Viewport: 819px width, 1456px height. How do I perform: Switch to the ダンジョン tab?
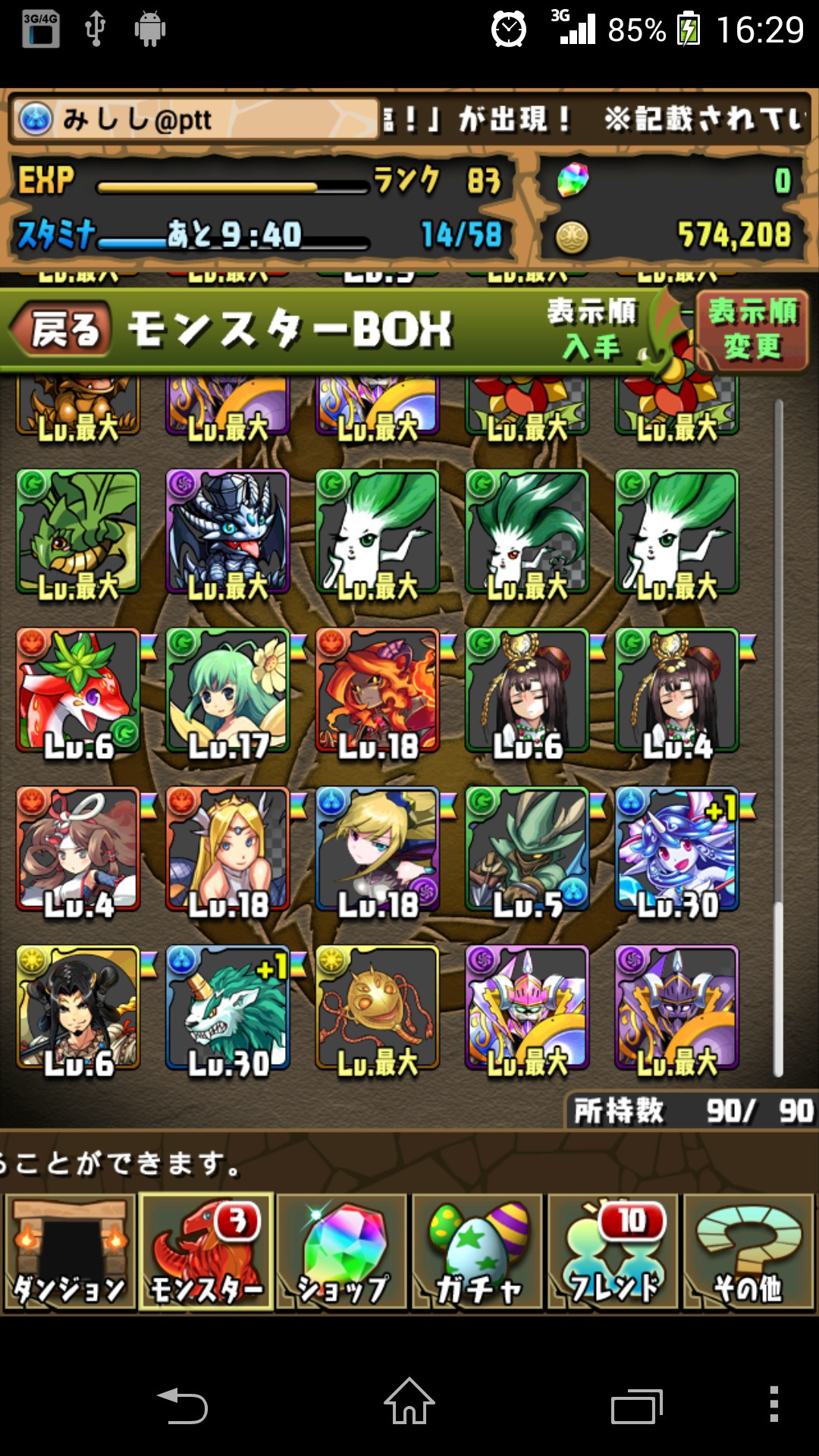click(70, 1252)
